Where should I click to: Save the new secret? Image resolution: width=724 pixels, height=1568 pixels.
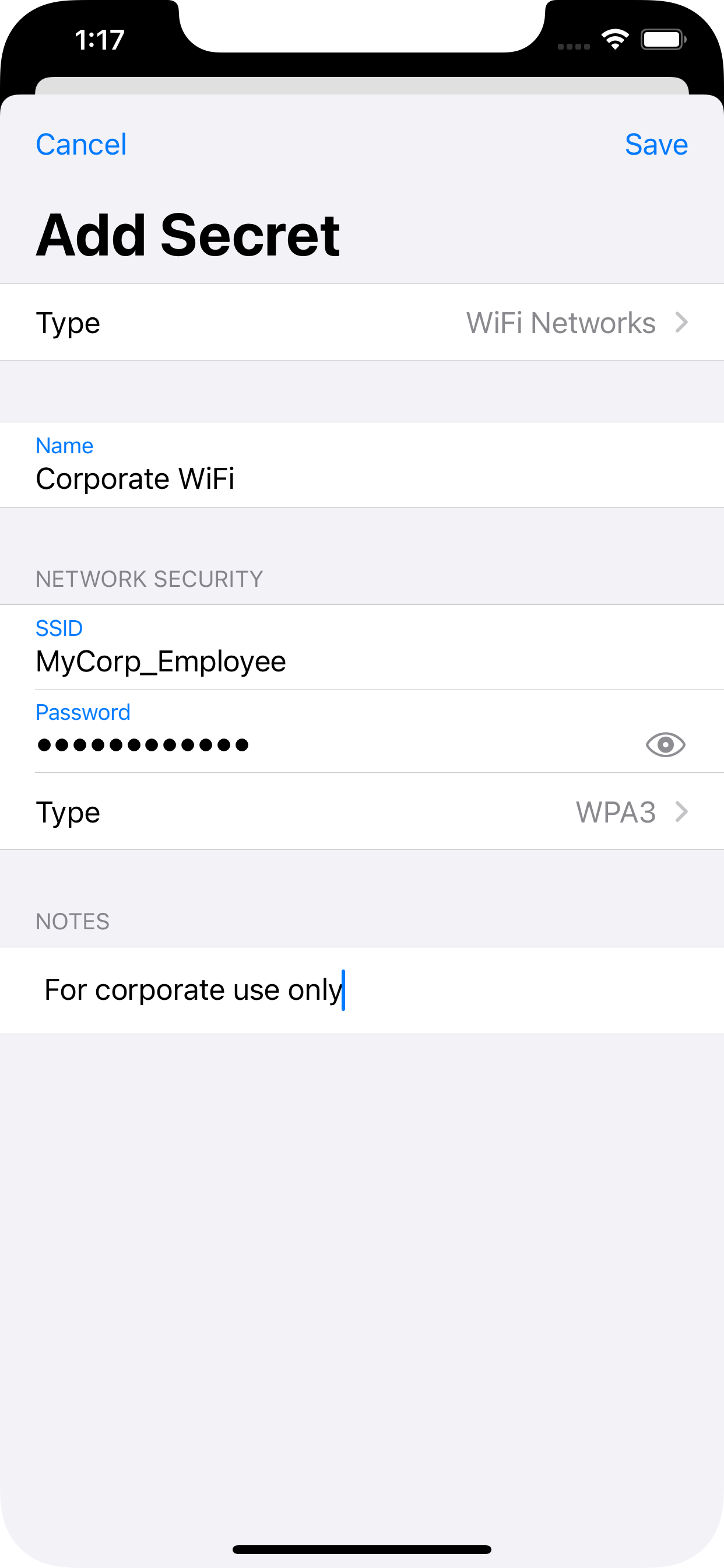pyautogui.click(x=656, y=145)
